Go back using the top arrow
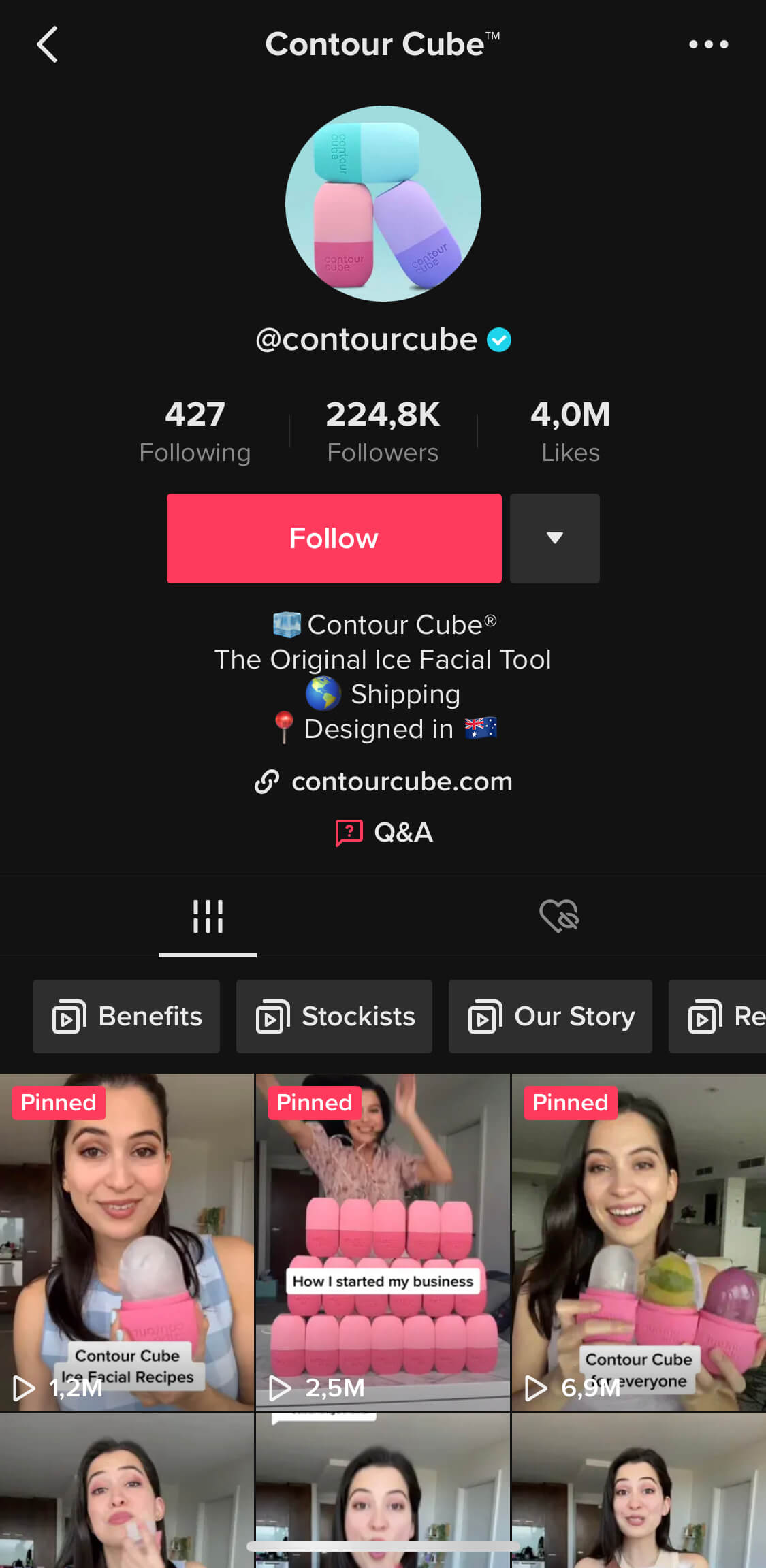This screenshot has height=1568, width=766. [x=46, y=45]
